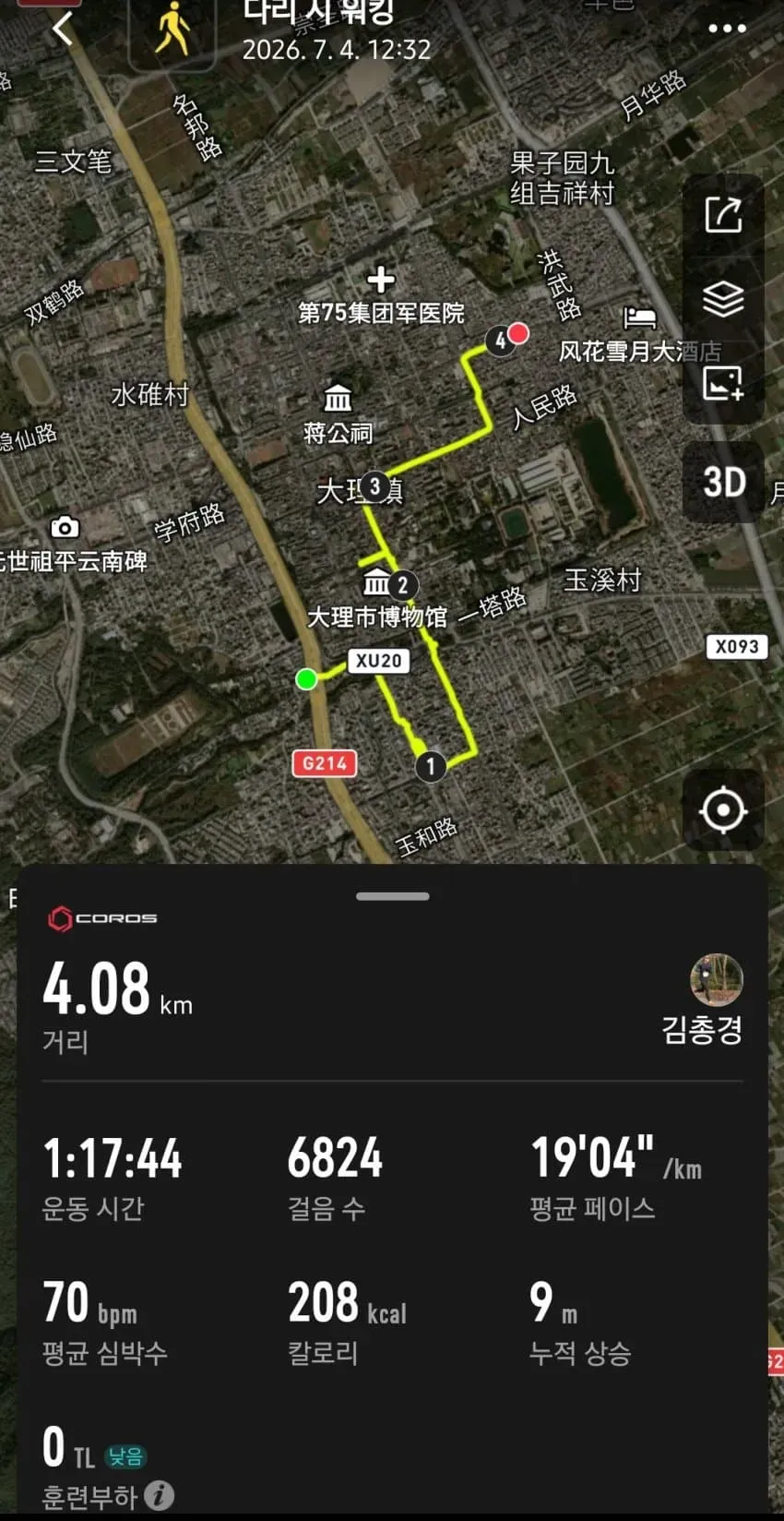The image size is (784, 1521).
Task: Open the map layers selector
Action: click(x=723, y=299)
